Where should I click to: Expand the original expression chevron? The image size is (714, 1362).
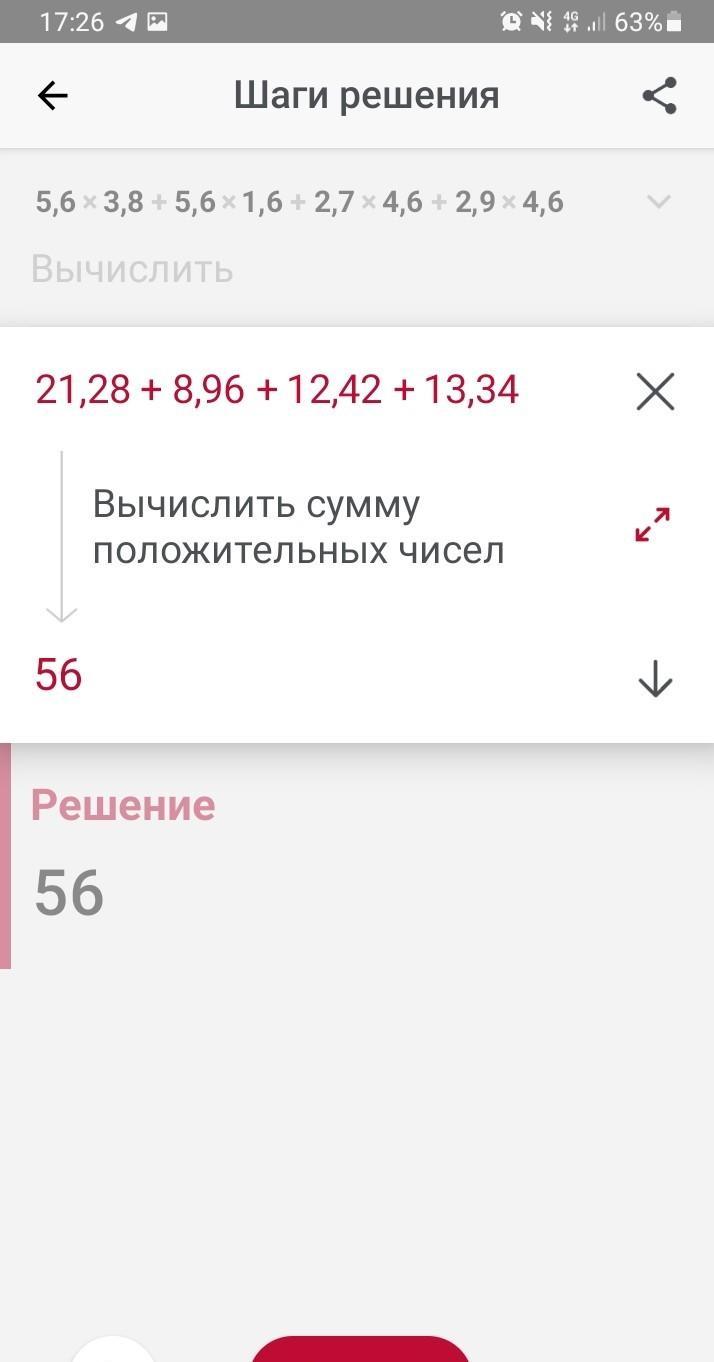(658, 202)
